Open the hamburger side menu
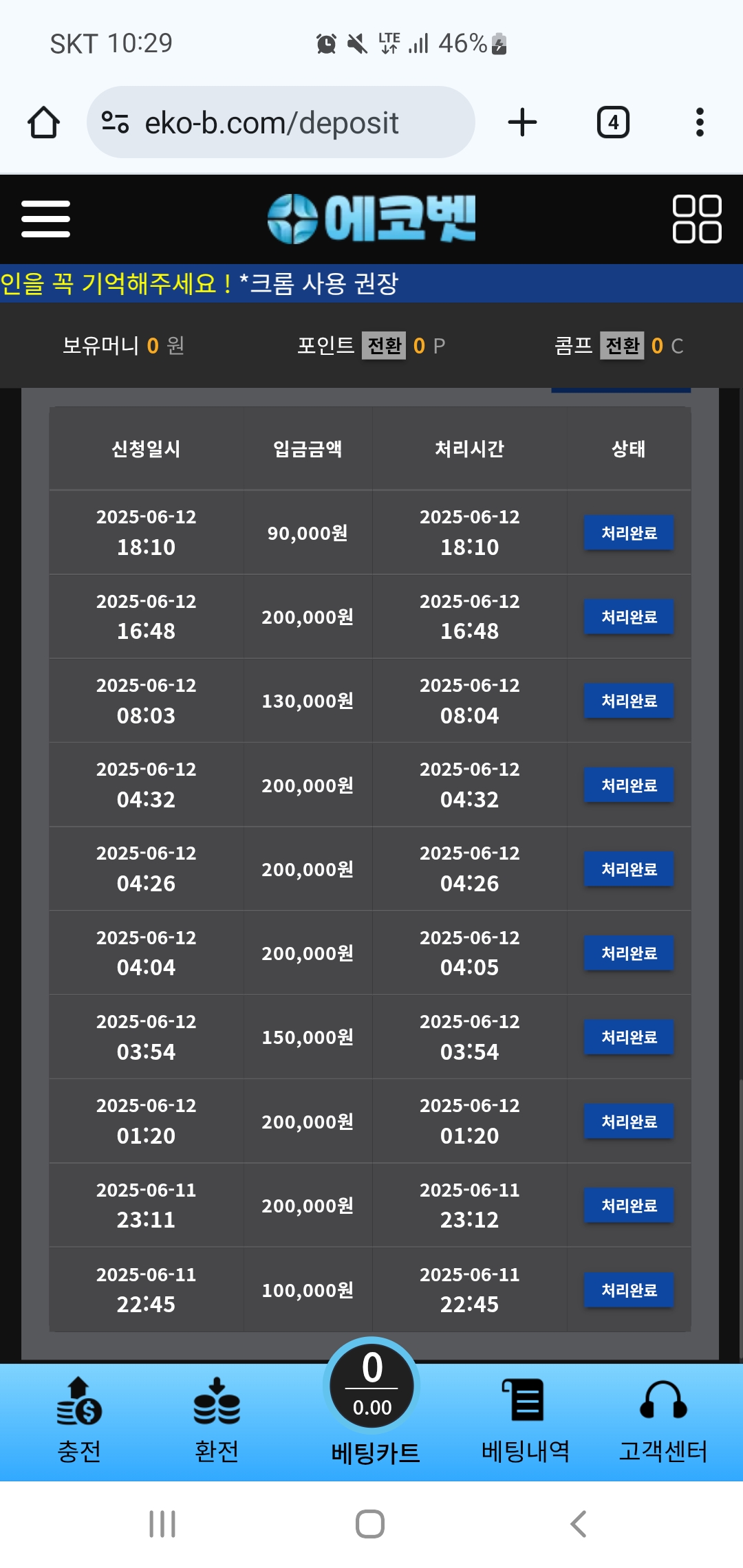743x1568 pixels. click(x=45, y=219)
